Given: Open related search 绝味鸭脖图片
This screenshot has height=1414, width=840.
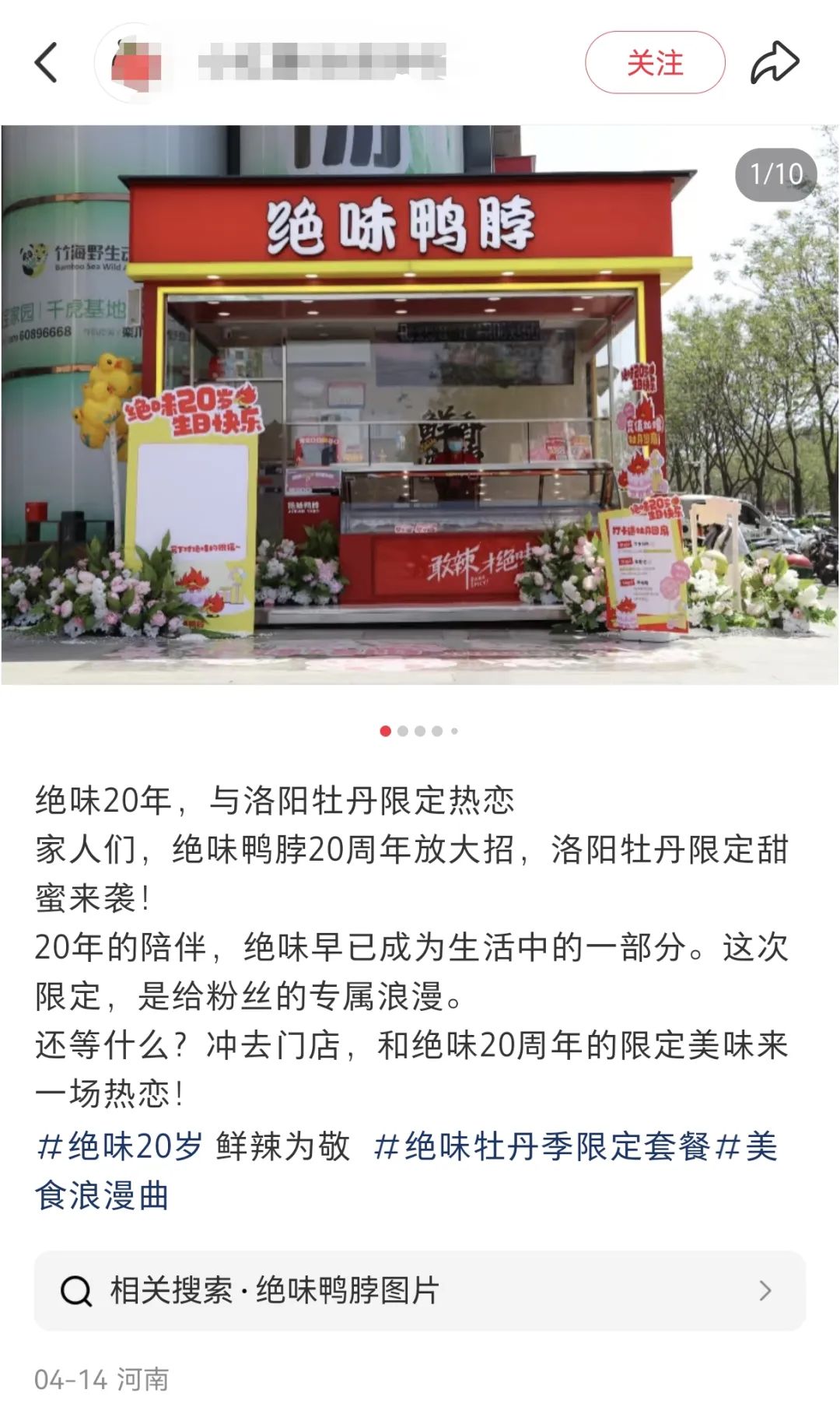Looking at the screenshot, I should click(420, 1290).
